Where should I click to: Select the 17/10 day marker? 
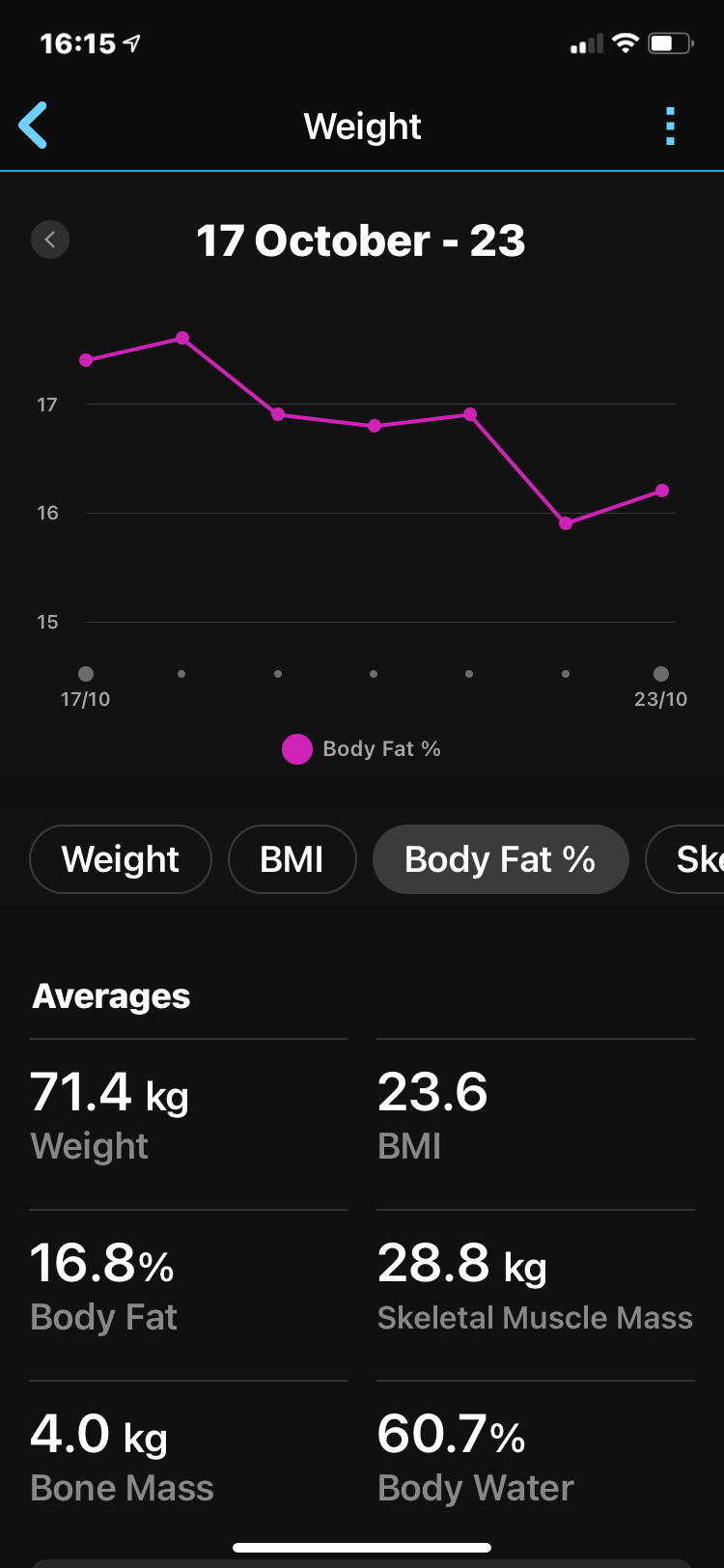point(86,674)
